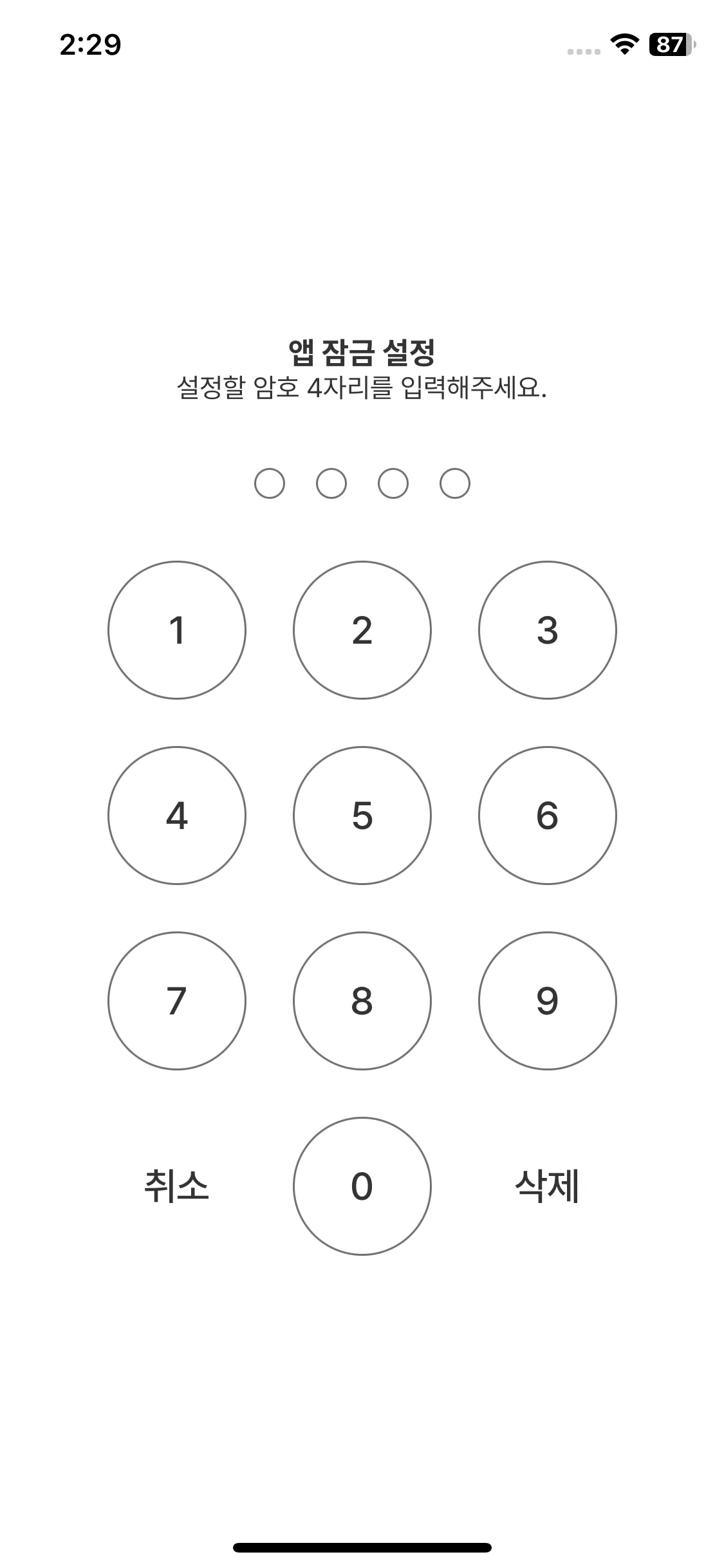Tap 취소 to cancel passcode setup
Viewport: 724px width, 1568px height.
(176, 1186)
